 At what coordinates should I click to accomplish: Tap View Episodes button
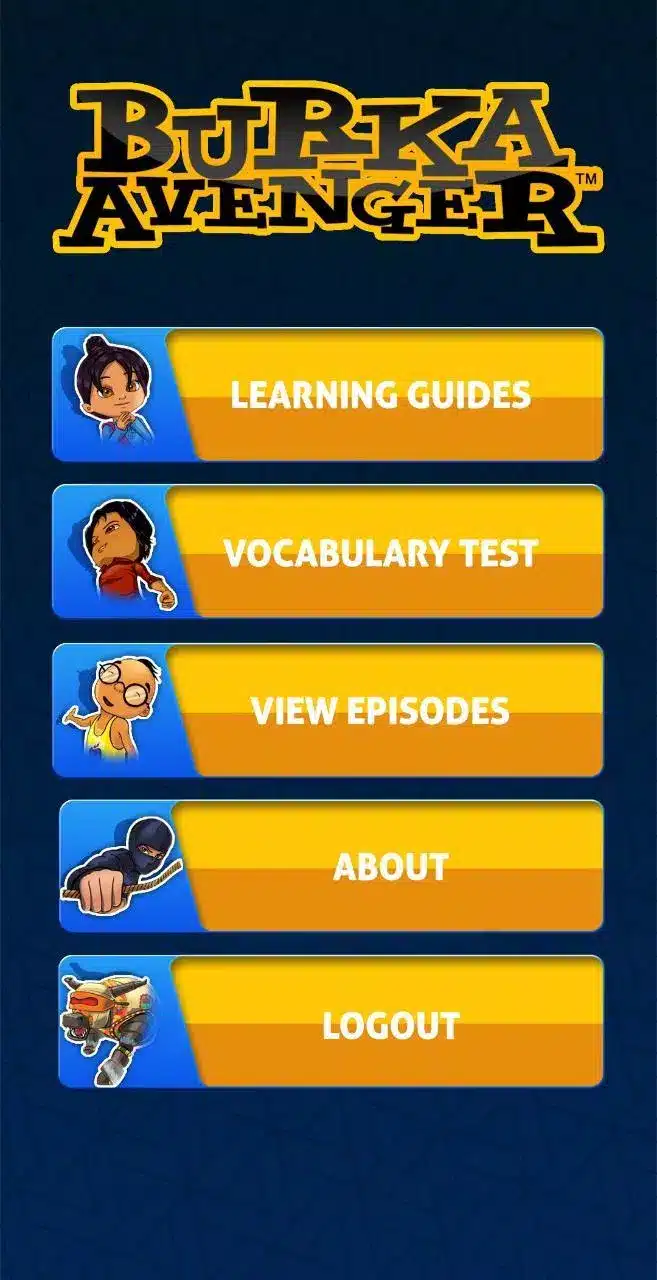(380, 710)
